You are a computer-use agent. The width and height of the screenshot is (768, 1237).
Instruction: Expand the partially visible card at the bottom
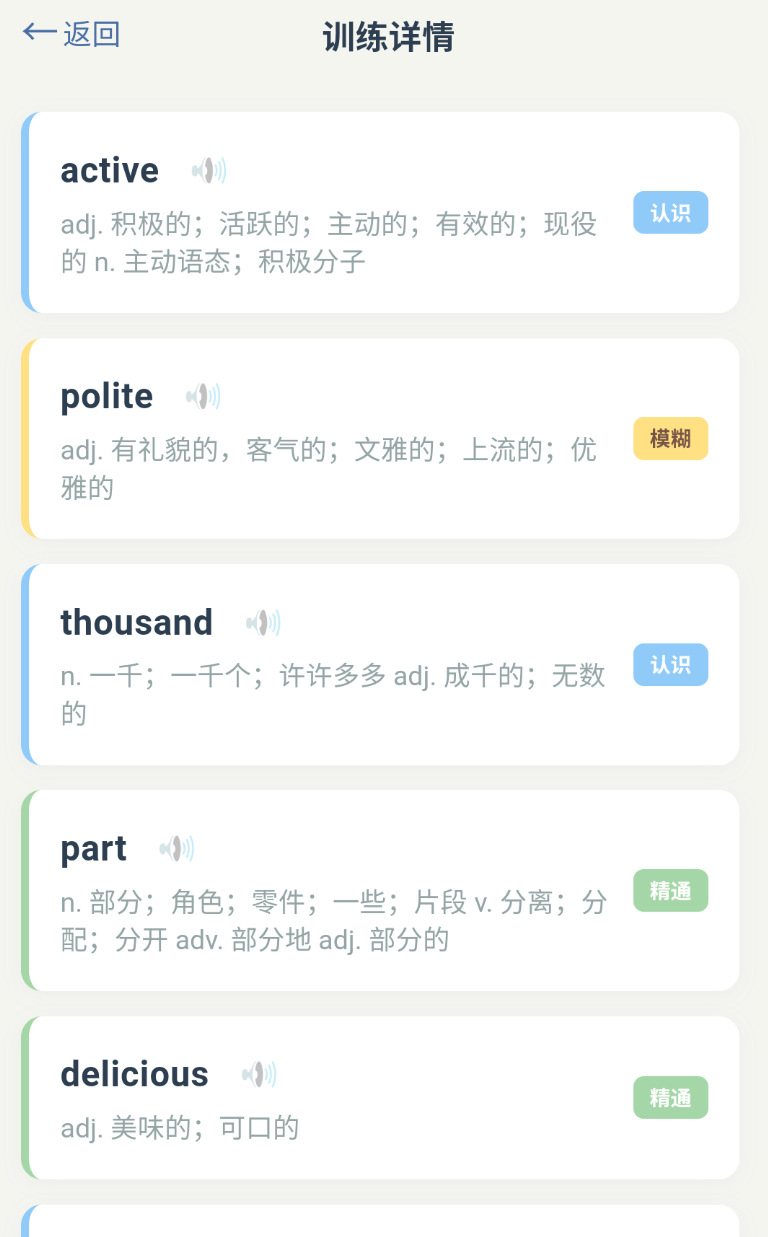pyautogui.click(x=384, y=1220)
